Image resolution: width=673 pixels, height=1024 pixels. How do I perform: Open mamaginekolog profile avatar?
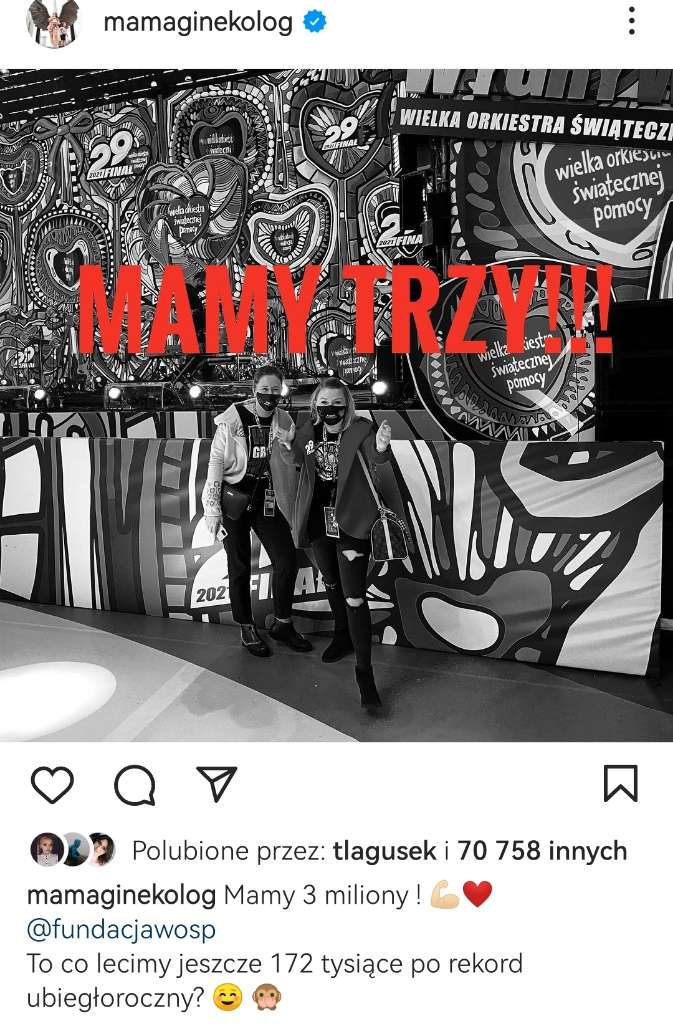tap(52, 24)
